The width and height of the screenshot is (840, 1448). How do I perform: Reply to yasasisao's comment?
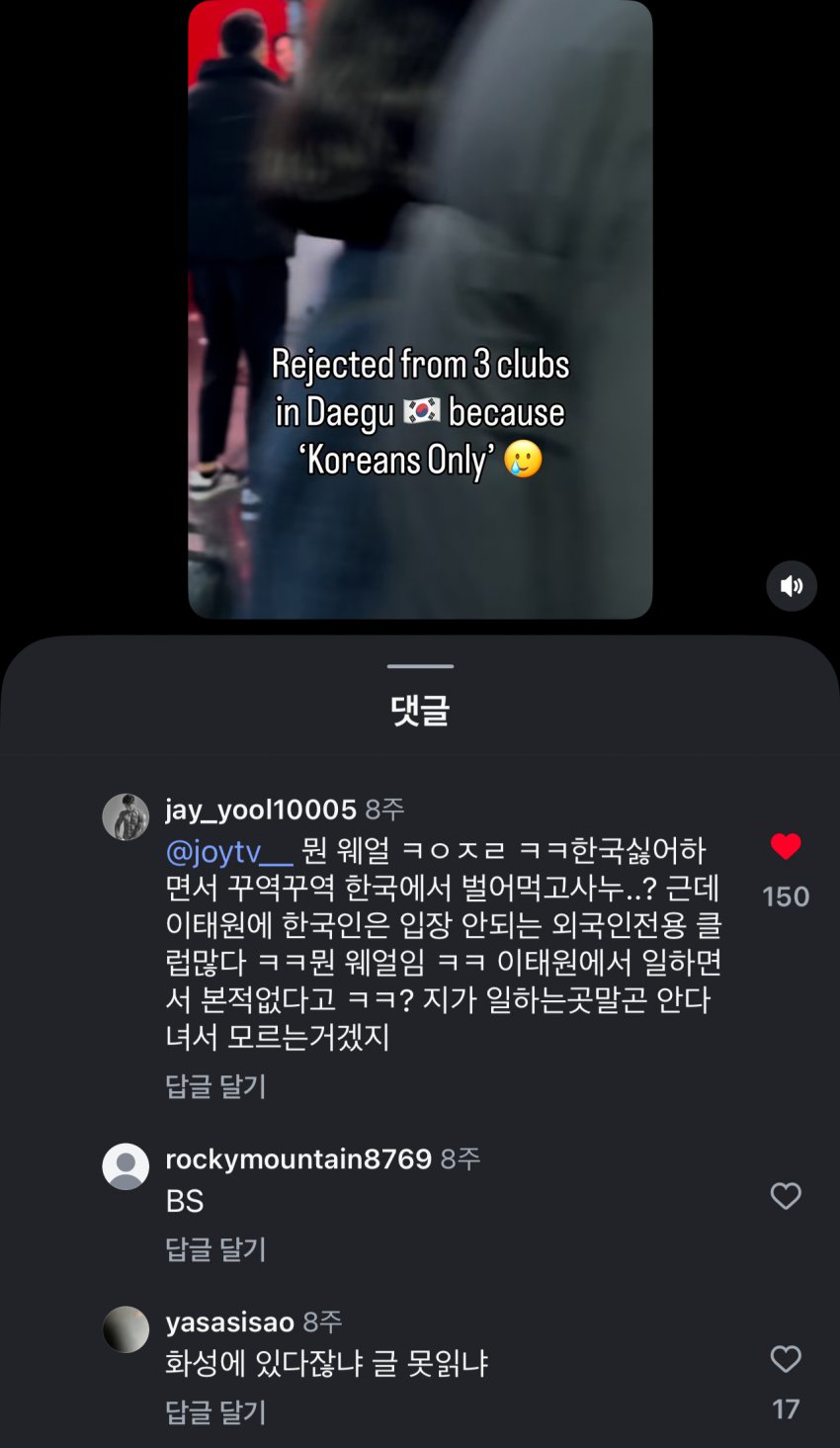[215, 1412]
